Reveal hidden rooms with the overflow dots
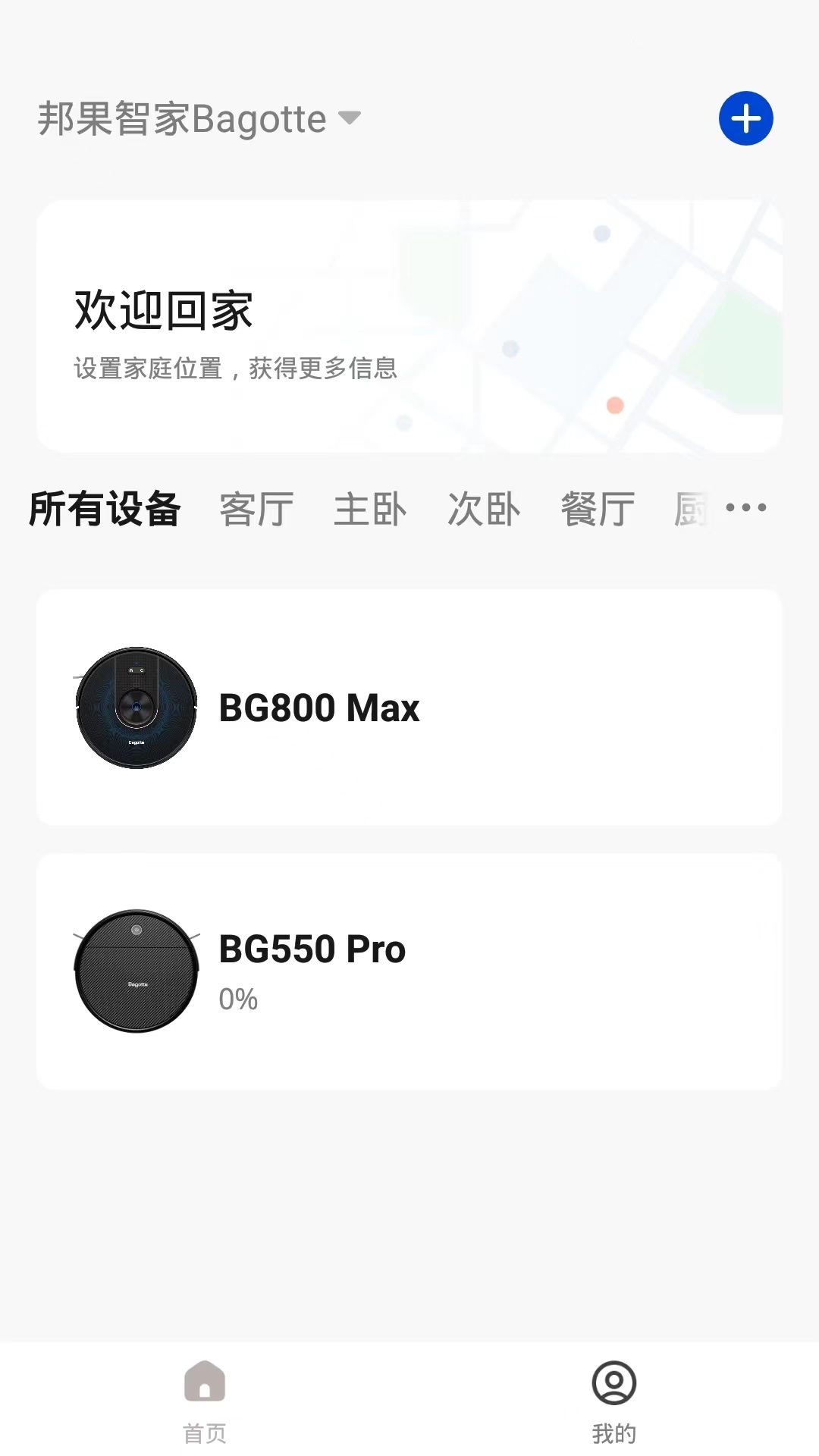This screenshot has height=1456, width=819. (746, 507)
